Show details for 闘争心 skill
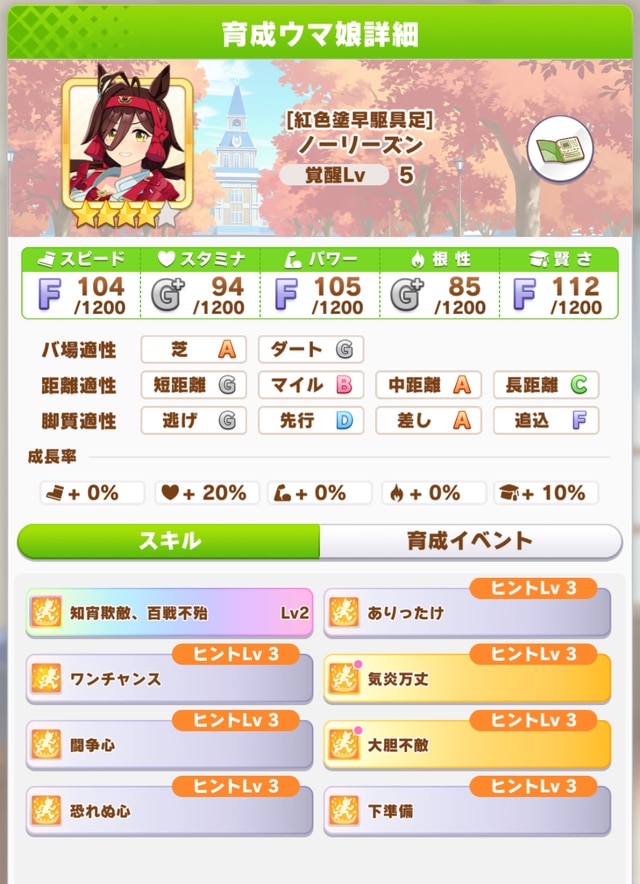 coord(169,745)
